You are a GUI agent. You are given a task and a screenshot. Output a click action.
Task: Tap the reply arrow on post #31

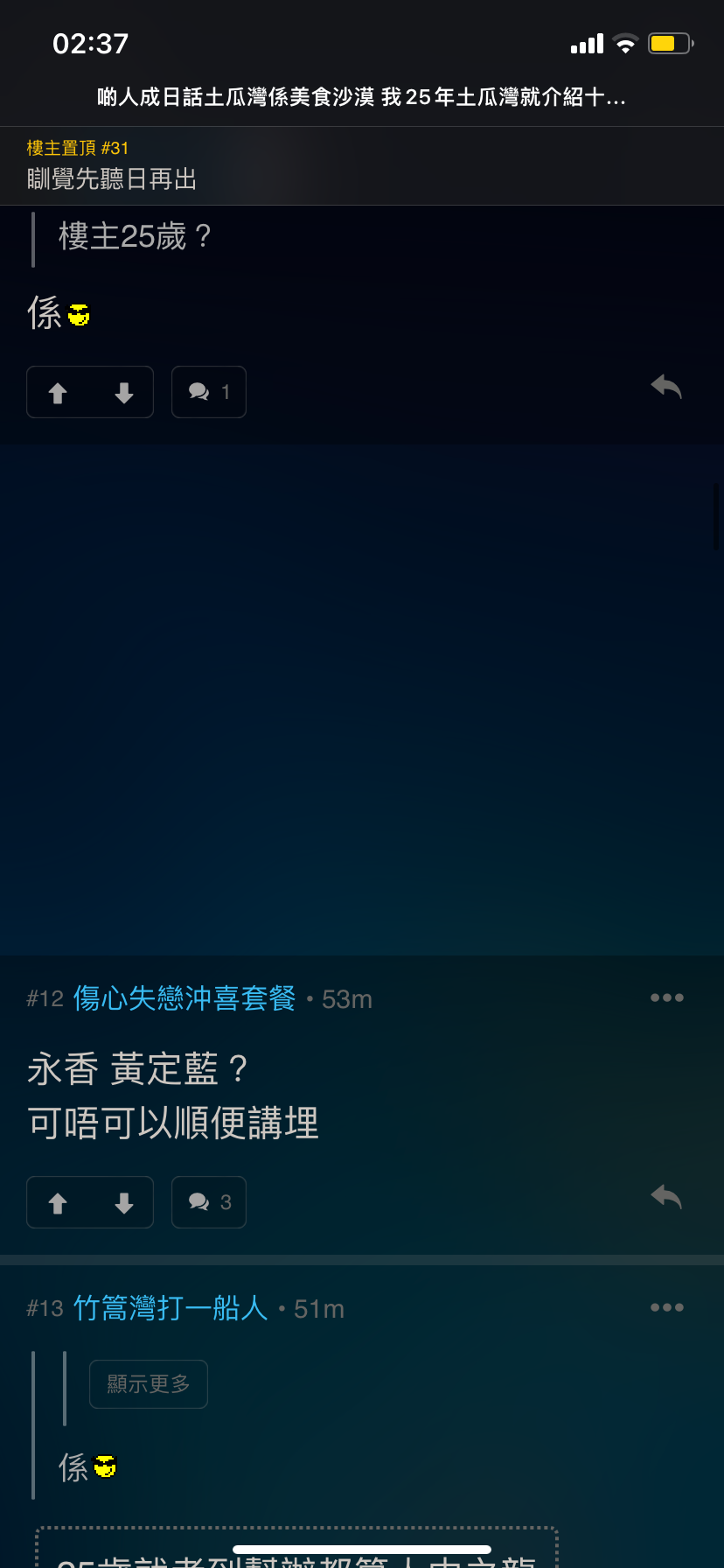coord(666,386)
